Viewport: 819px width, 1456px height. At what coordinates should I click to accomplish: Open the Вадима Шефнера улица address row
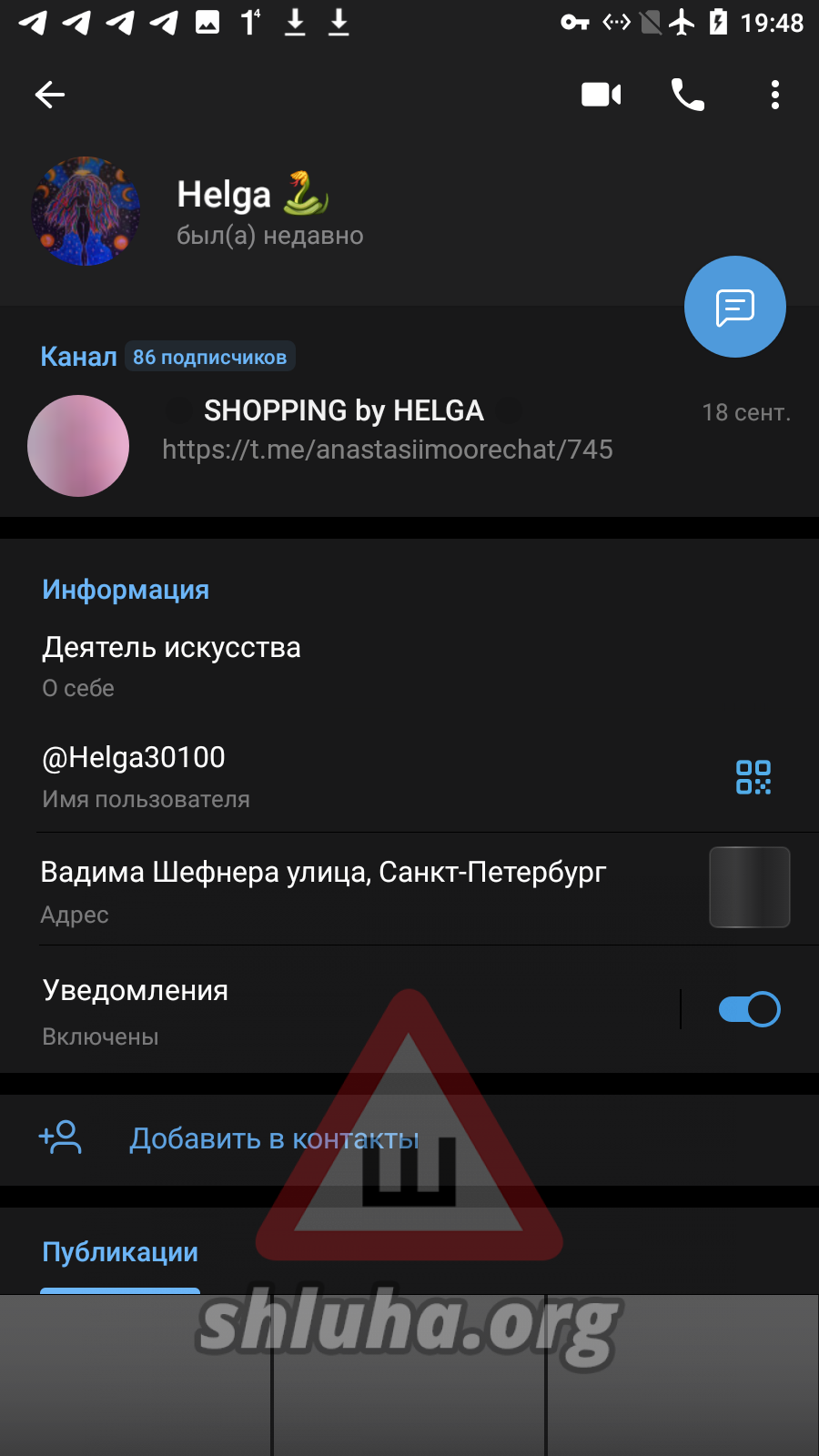364,890
